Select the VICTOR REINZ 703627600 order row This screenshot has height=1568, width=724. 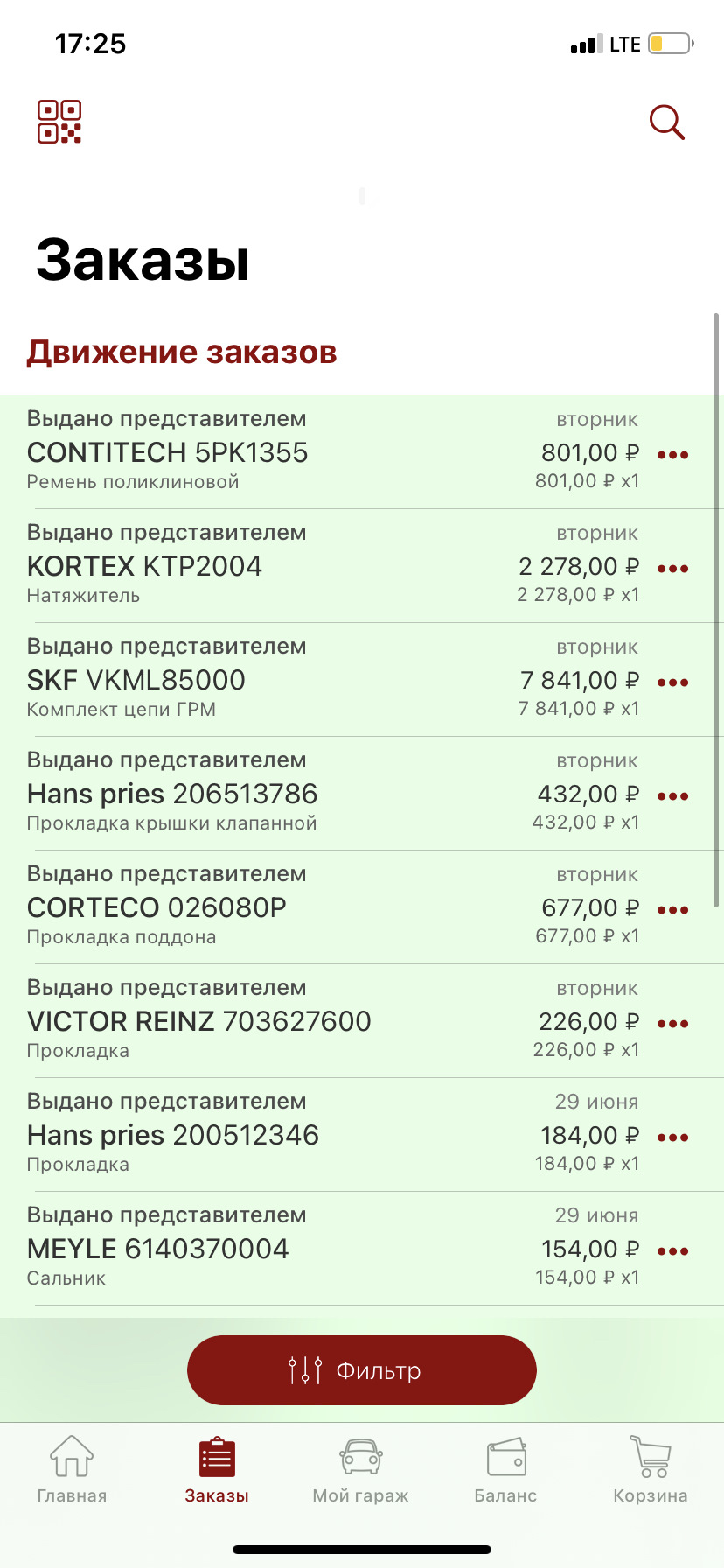point(262,1022)
